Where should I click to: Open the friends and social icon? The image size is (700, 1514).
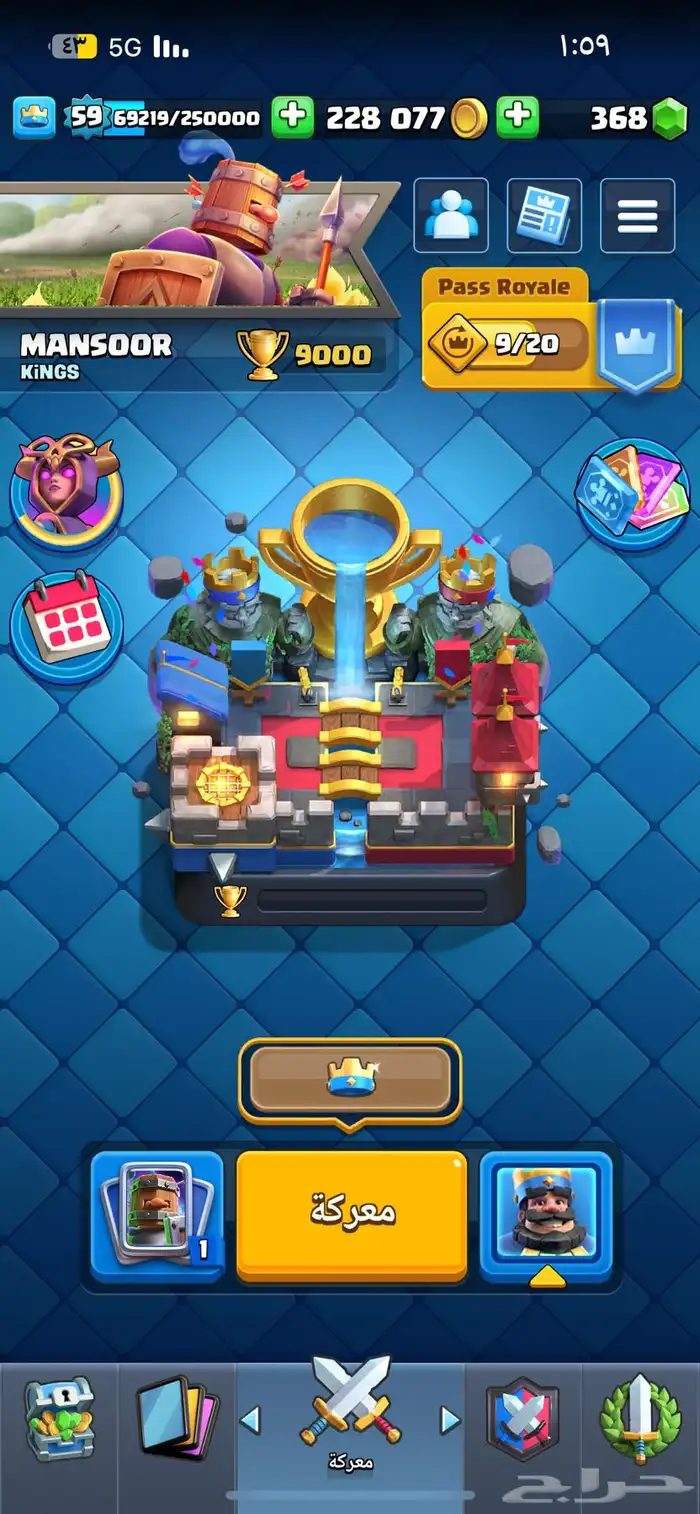click(x=451, y=216)
